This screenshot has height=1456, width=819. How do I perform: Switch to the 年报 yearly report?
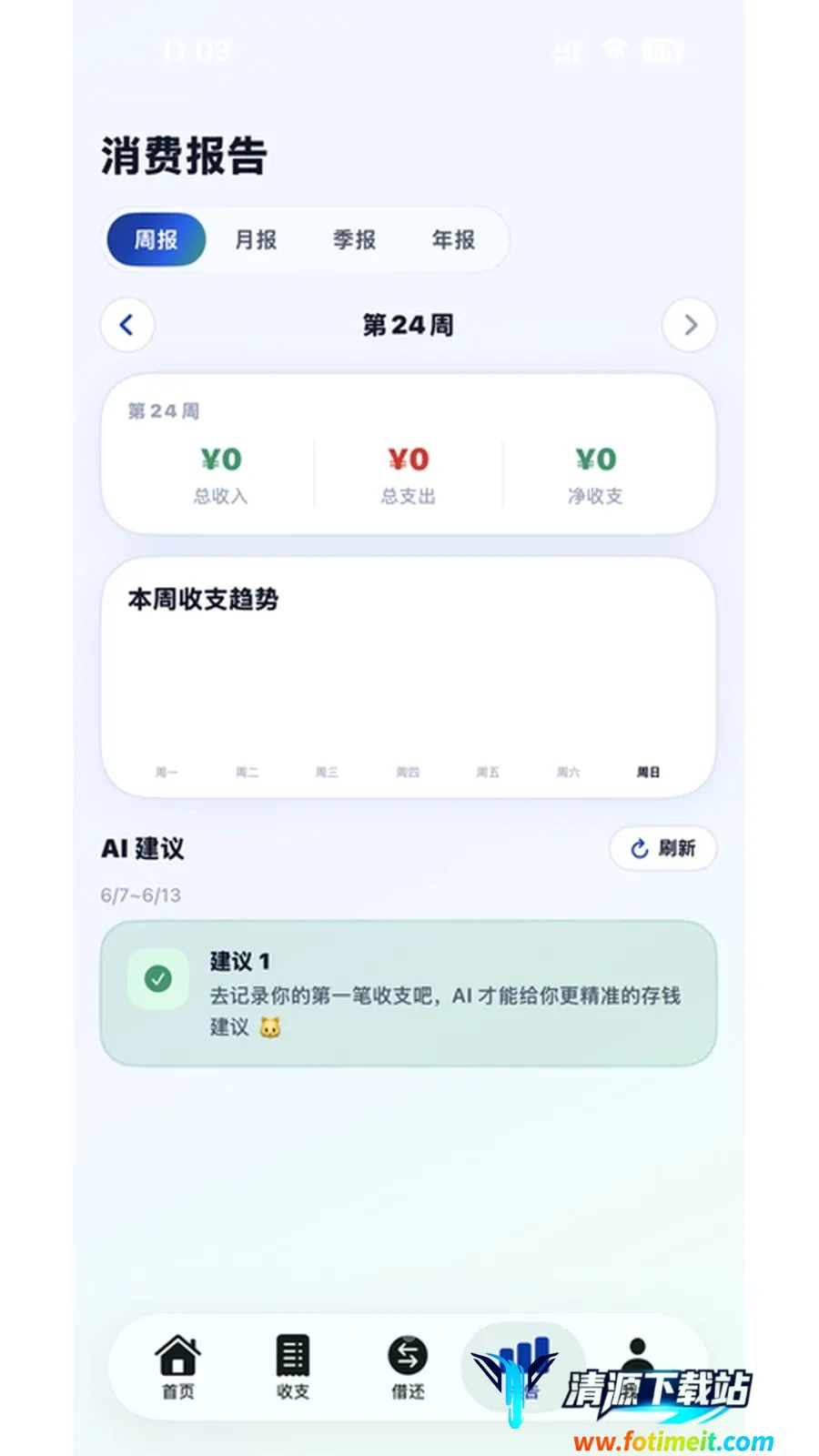click(453, 239)
